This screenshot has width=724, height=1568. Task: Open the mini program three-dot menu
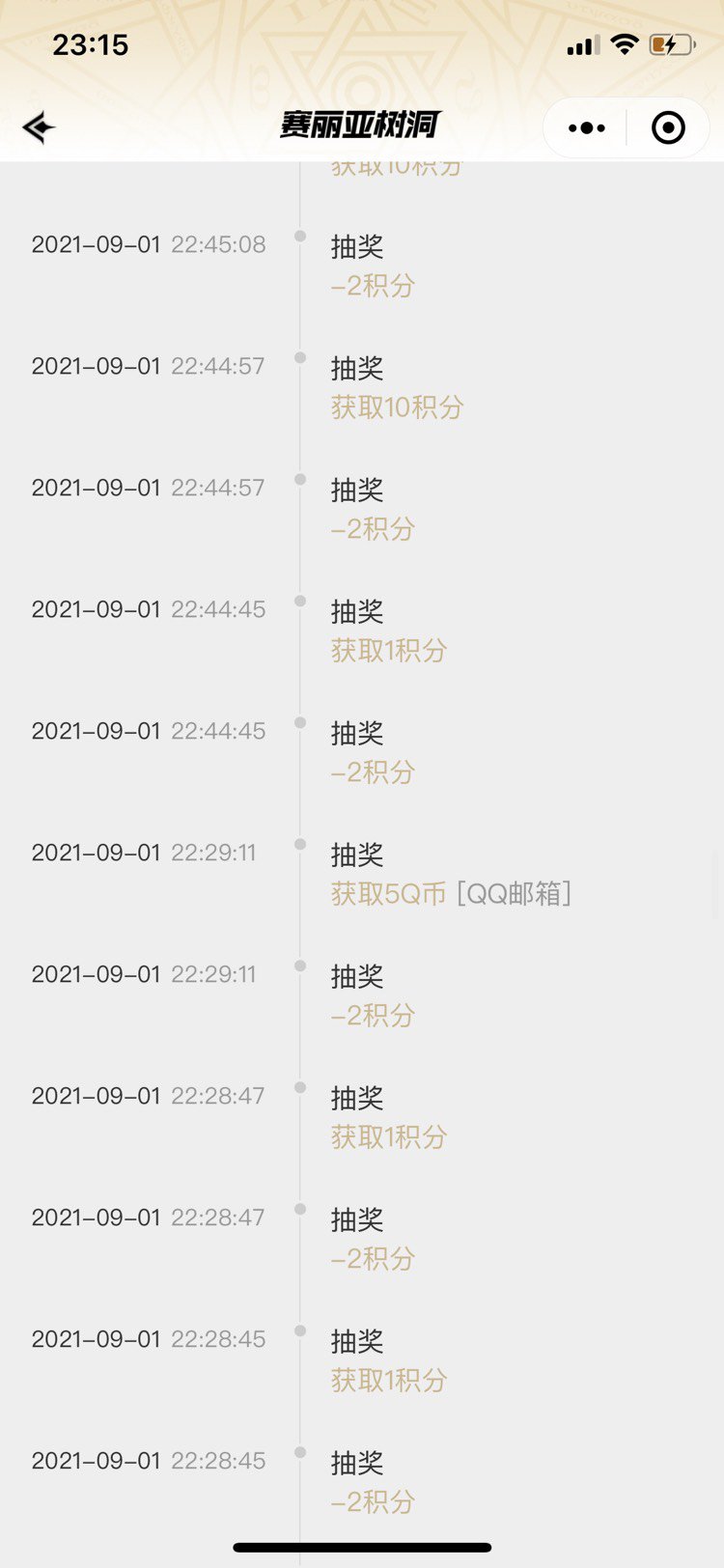pos(587,127)
